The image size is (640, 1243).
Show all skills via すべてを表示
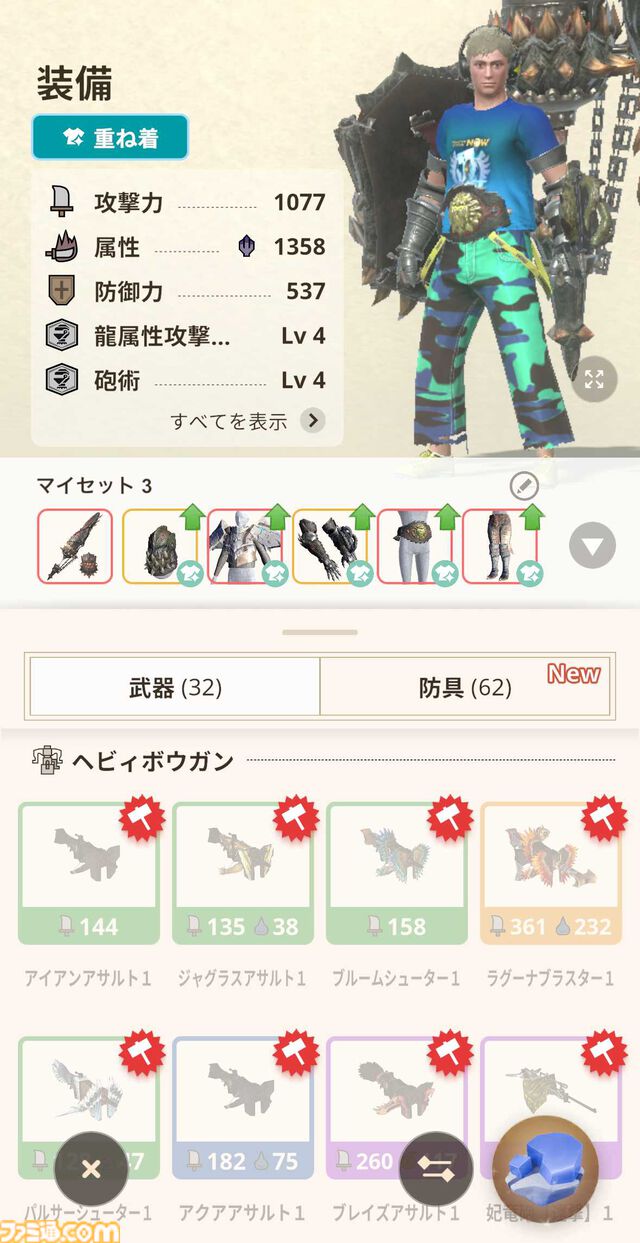coord(247,421)
